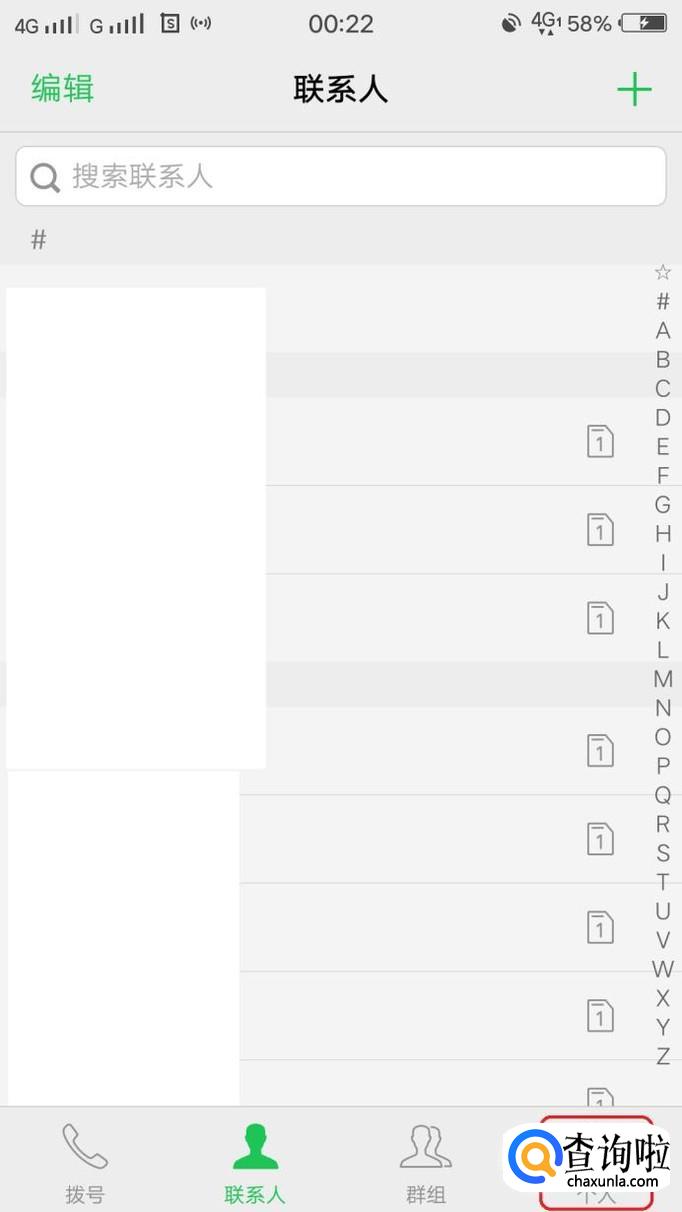Jump to letter M in the index
This screenshot has width=682, height=1212.
pyautogui.click(x=663, y=679)
